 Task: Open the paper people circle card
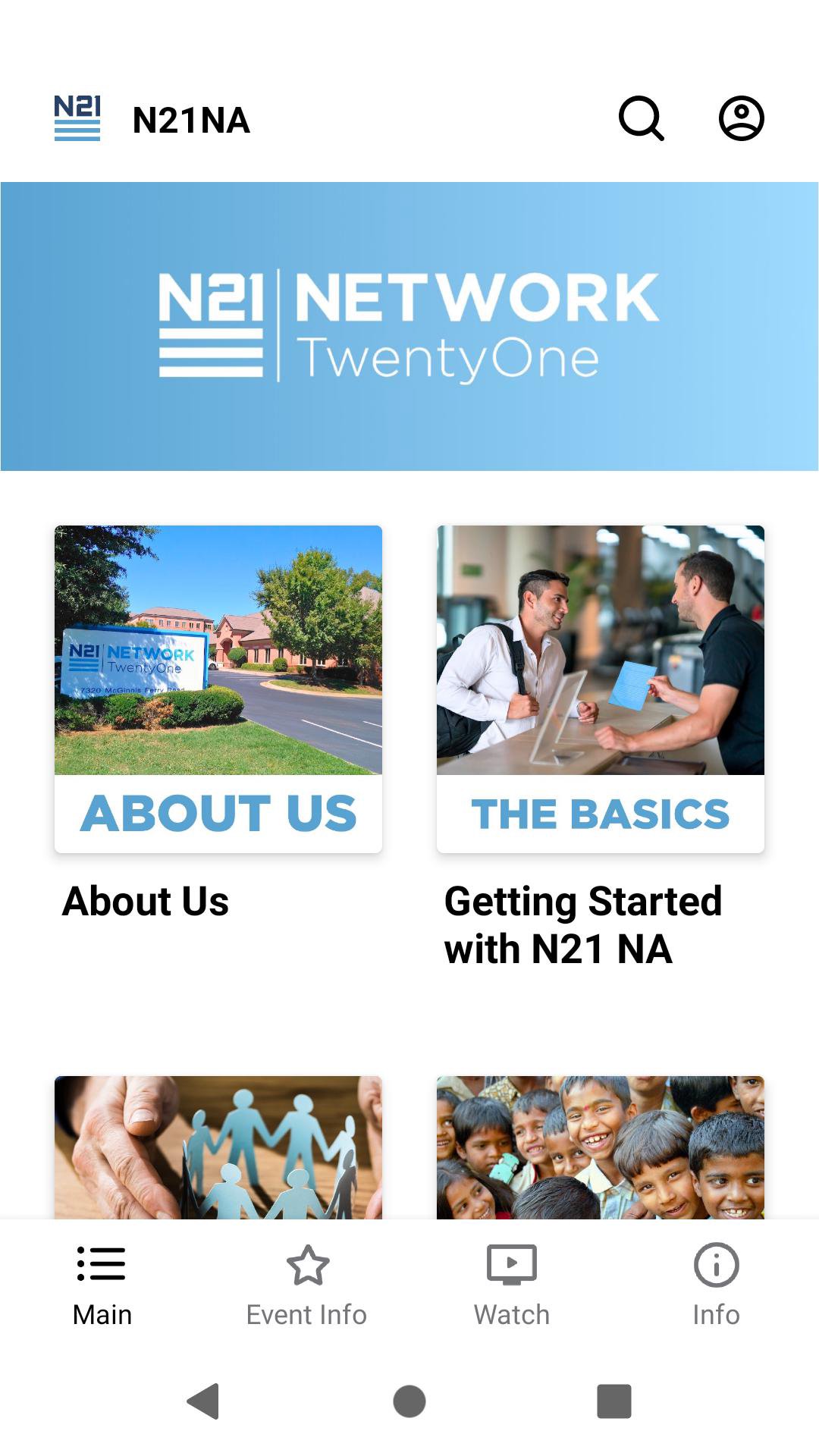pyautogui.click(x=218, y=1147)
